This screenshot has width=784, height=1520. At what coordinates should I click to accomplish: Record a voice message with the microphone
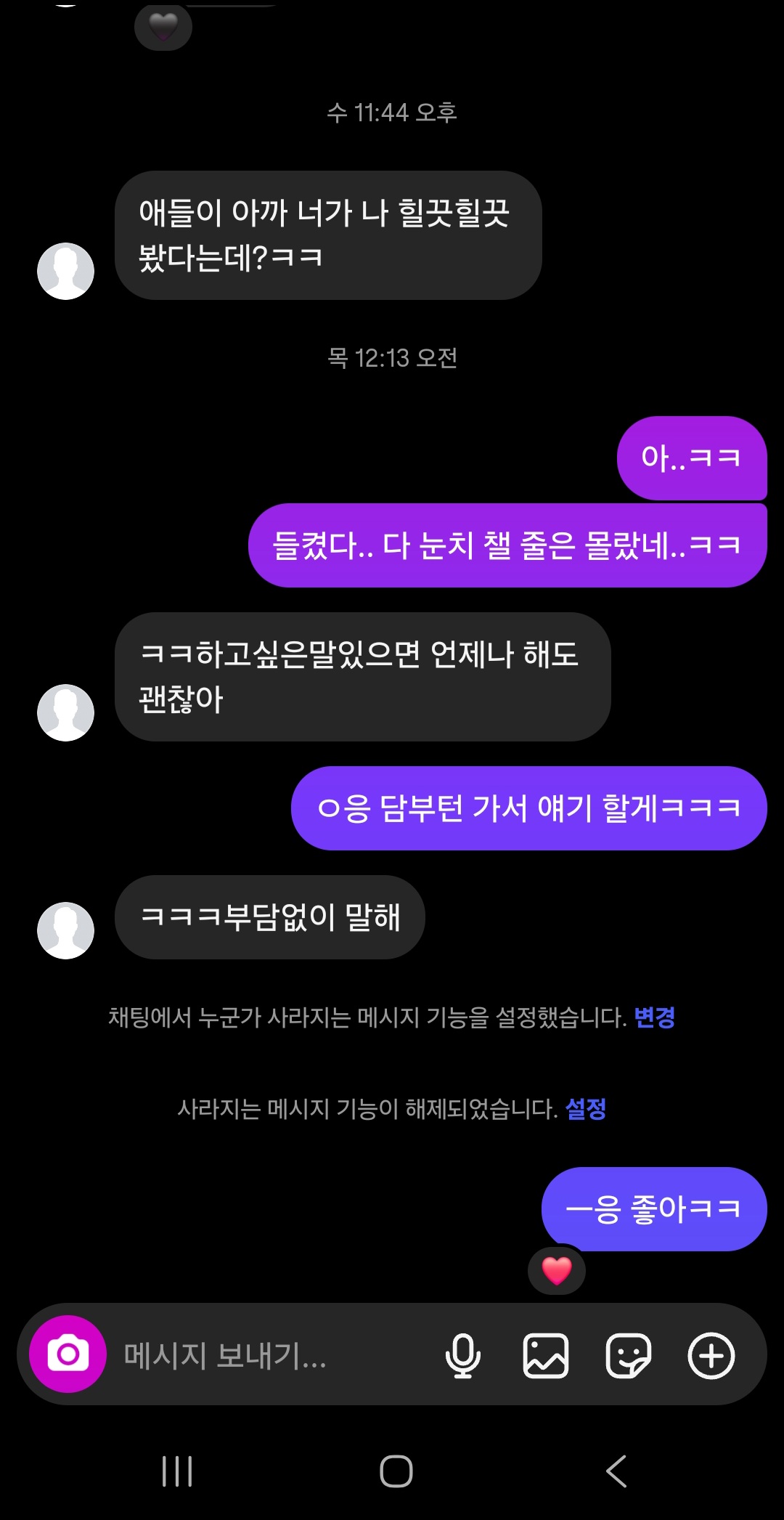point(462,1355)
